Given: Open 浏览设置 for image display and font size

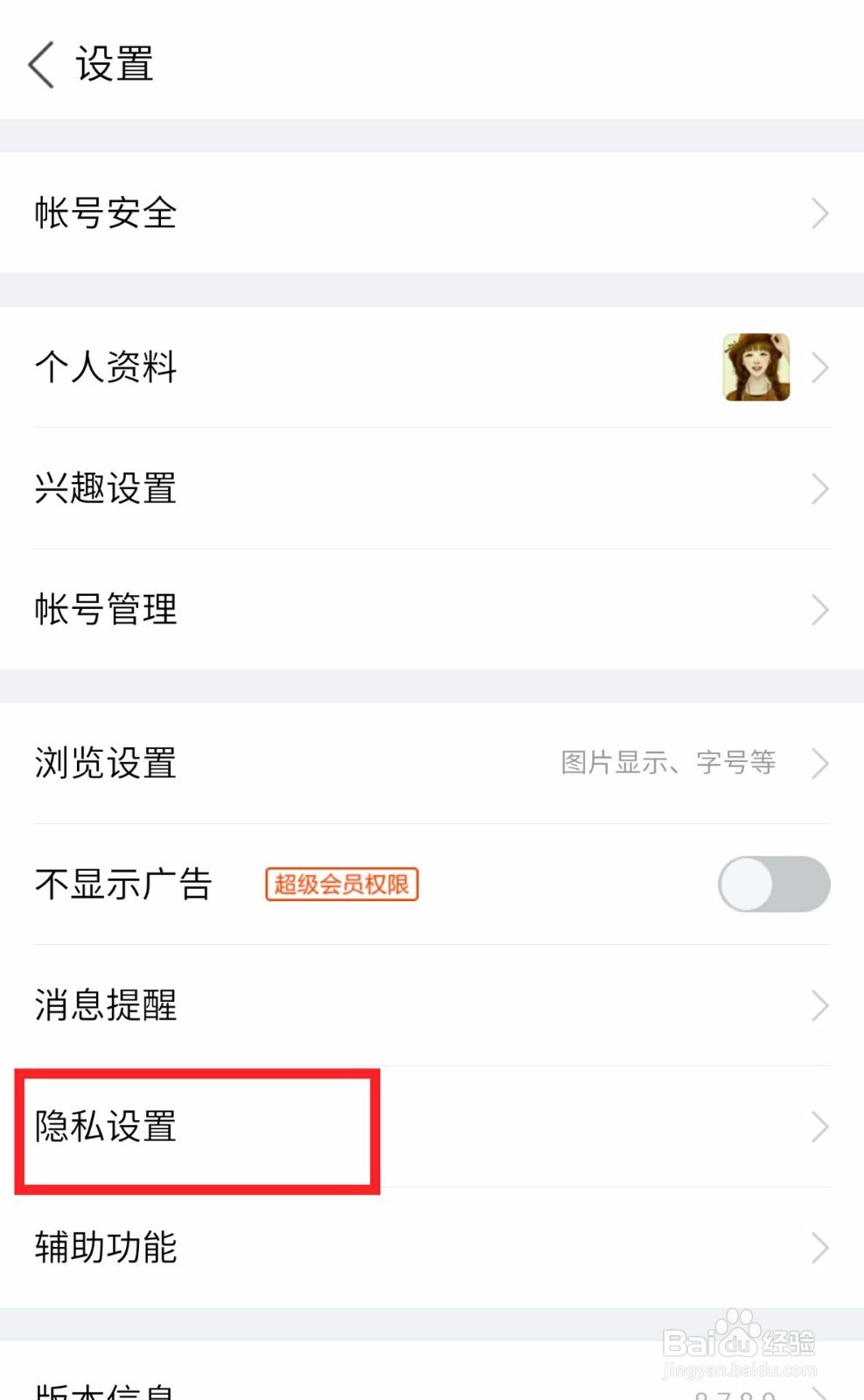Looking at the screenshot, I should point(105,763).
